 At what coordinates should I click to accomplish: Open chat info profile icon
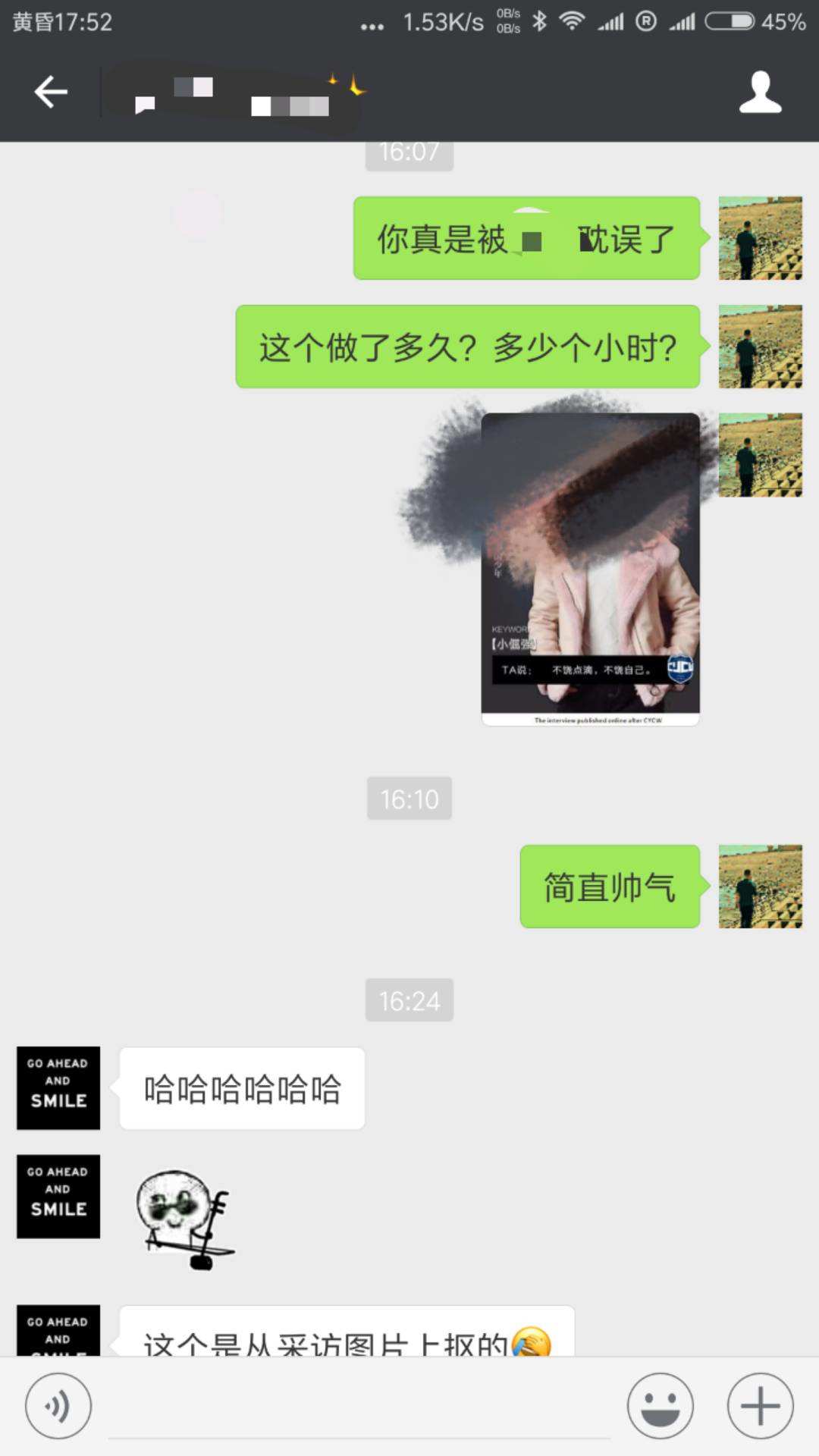[760, 93]
